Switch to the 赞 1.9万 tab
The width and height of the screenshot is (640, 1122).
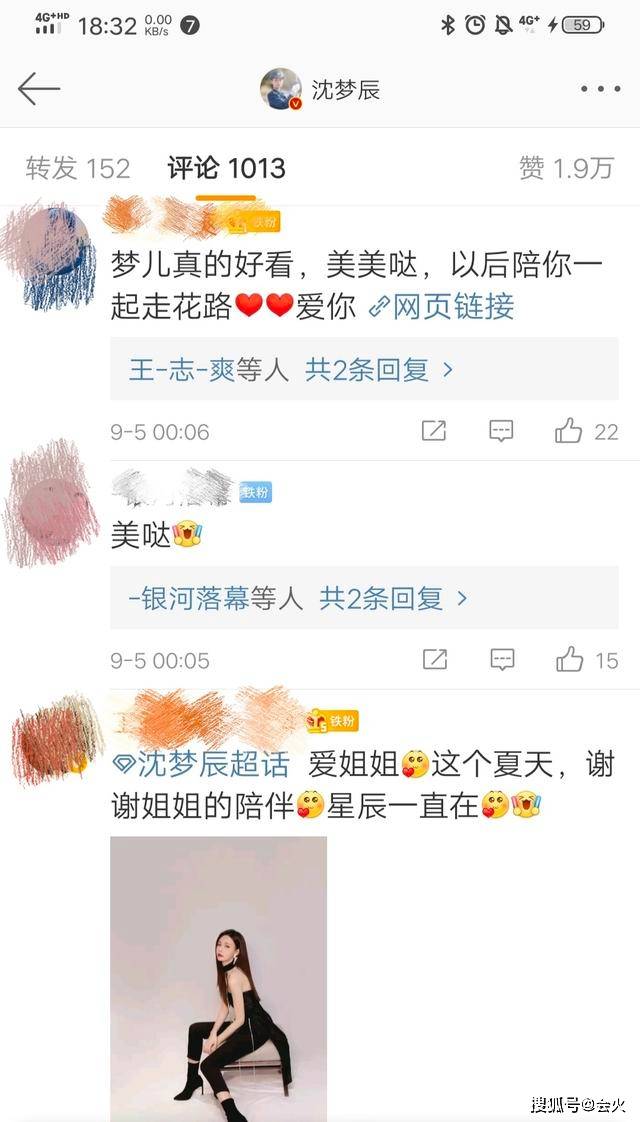pyautogui.click(x=566, y=168)
